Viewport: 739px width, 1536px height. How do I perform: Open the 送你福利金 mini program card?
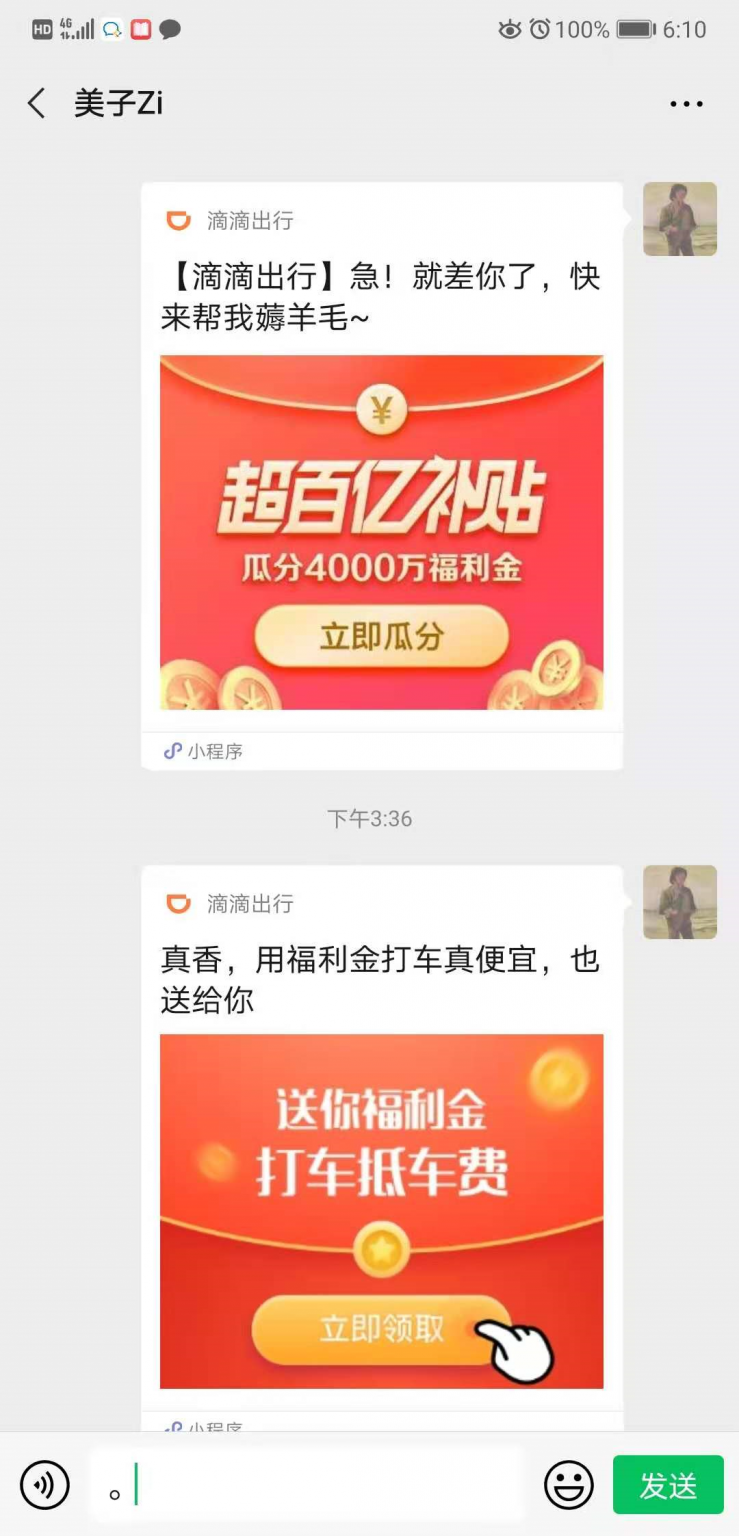point(381,1210)
